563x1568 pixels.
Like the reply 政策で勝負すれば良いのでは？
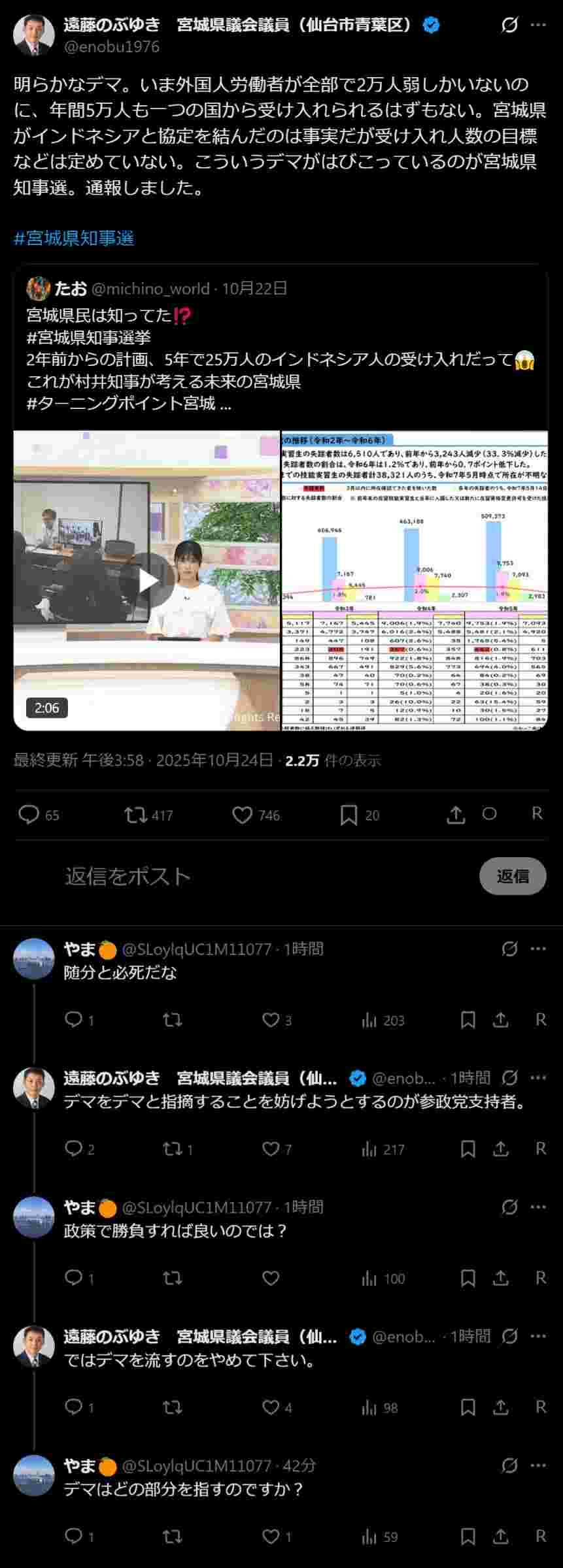[x=271, y=1278]
